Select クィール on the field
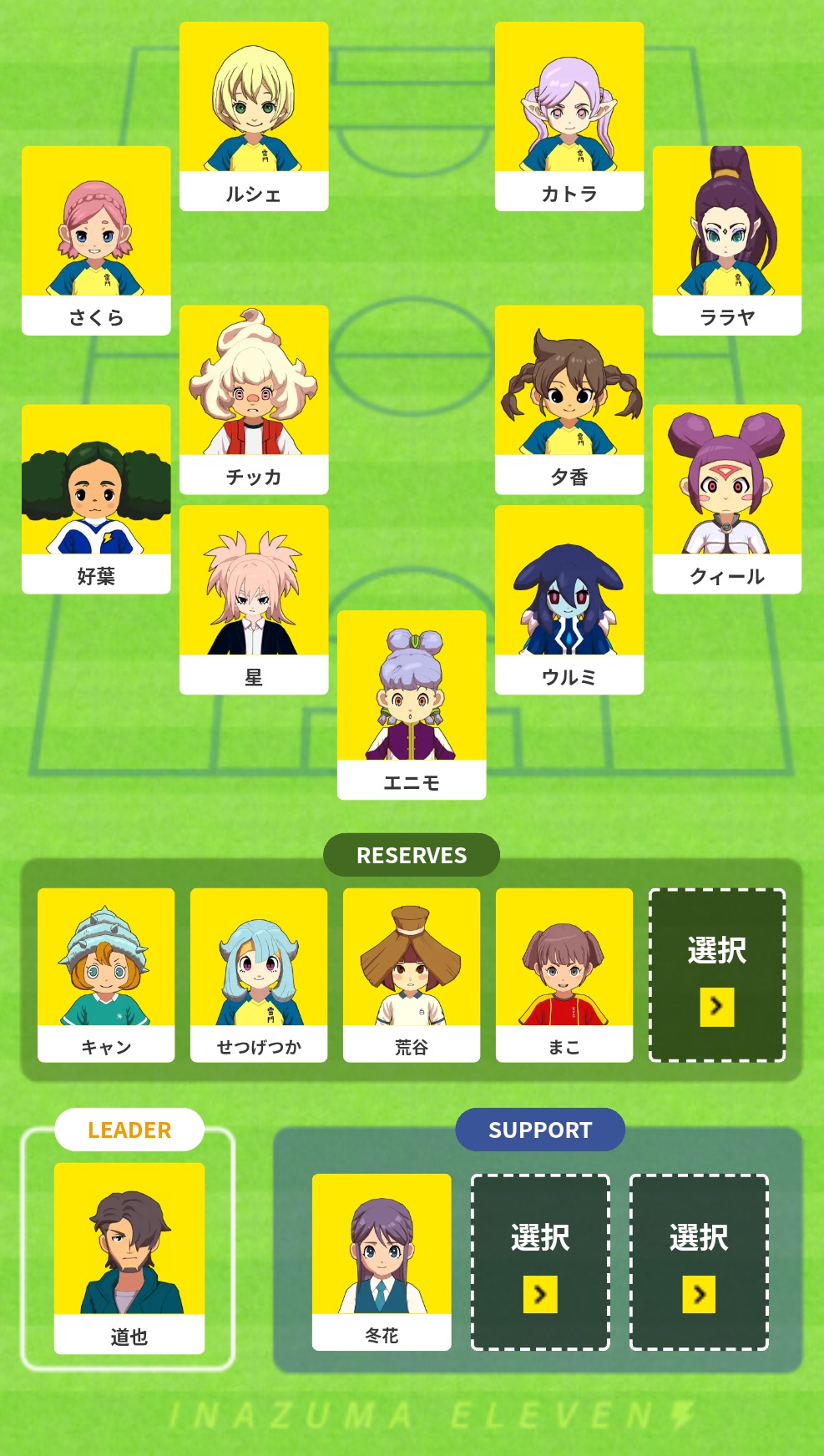 726,498
